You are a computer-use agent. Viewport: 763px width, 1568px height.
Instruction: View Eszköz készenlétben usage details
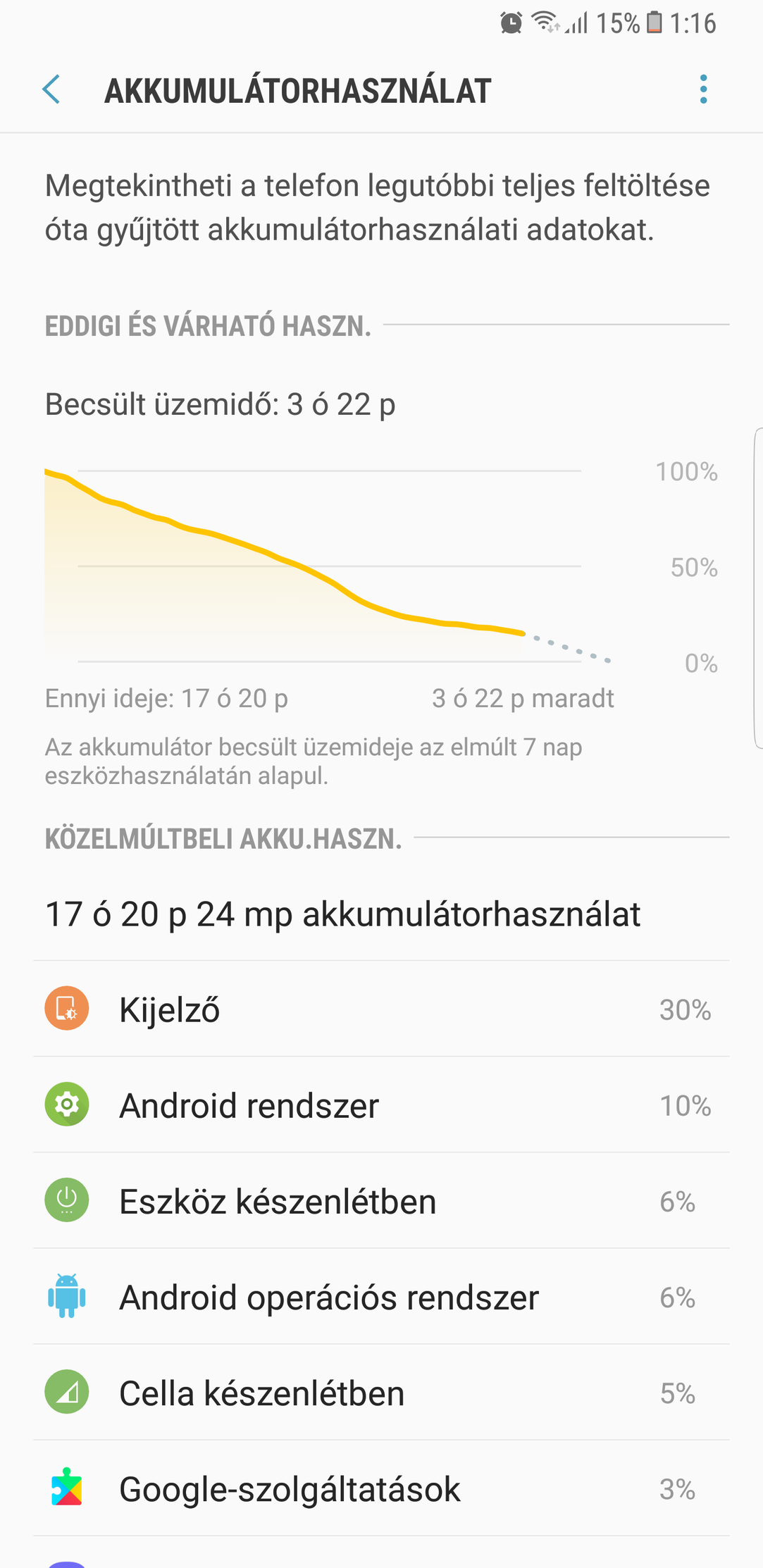click(380, 1200)
